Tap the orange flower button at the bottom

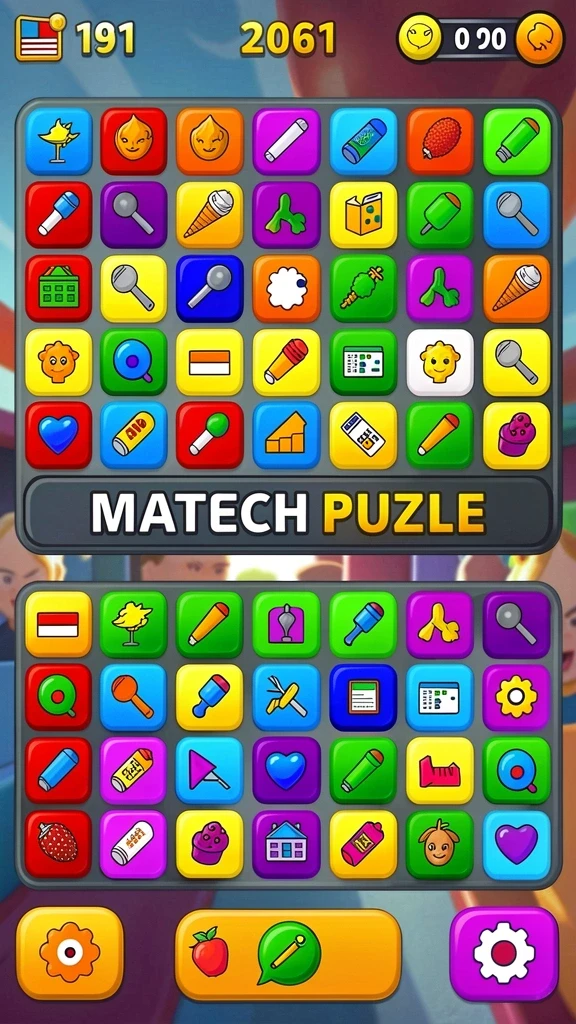[70, 953]
